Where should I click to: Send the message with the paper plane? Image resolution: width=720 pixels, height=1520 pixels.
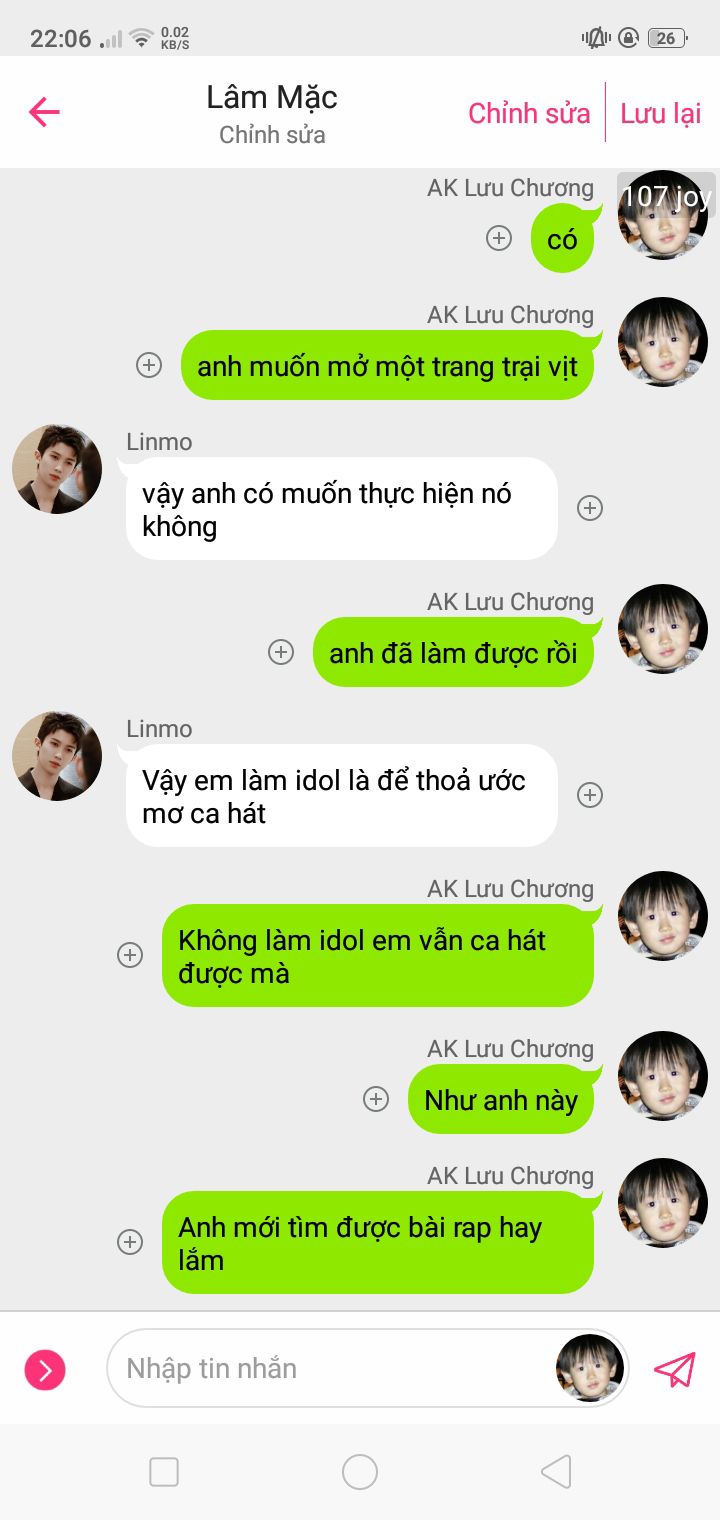[675, 1369]
